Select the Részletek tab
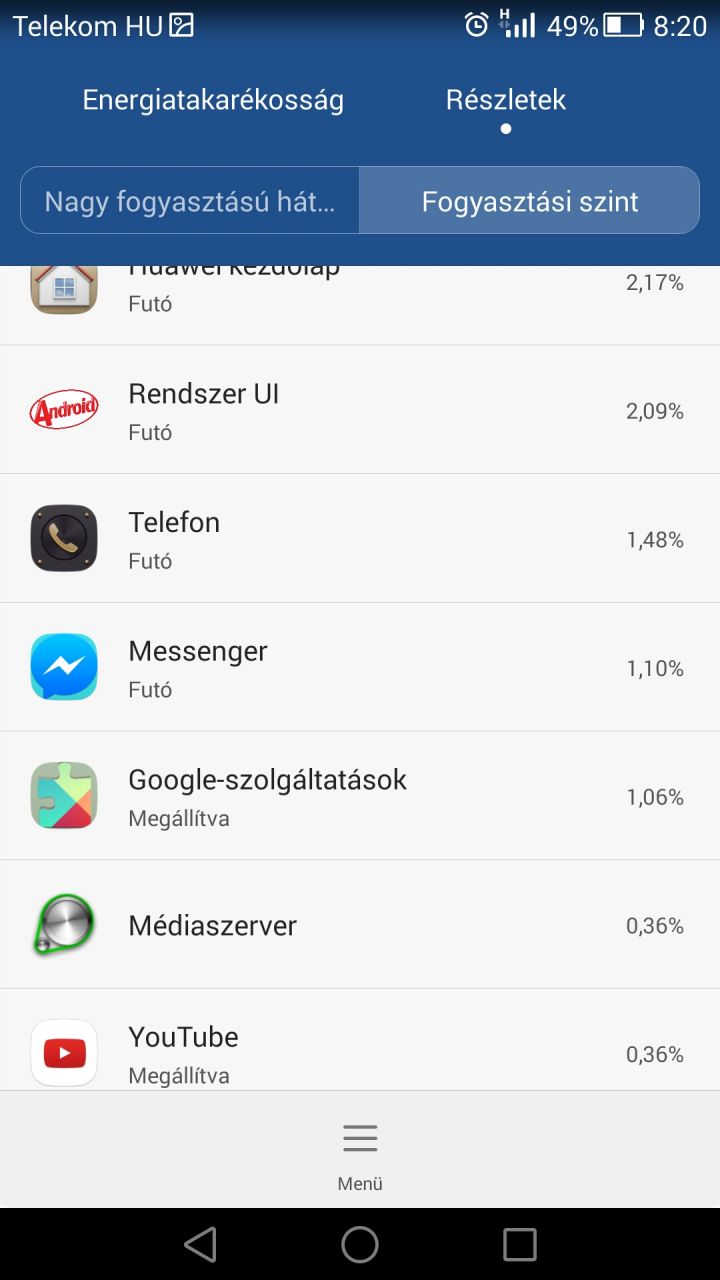This screenshot has height=1280, width=720. click(506, 100)
